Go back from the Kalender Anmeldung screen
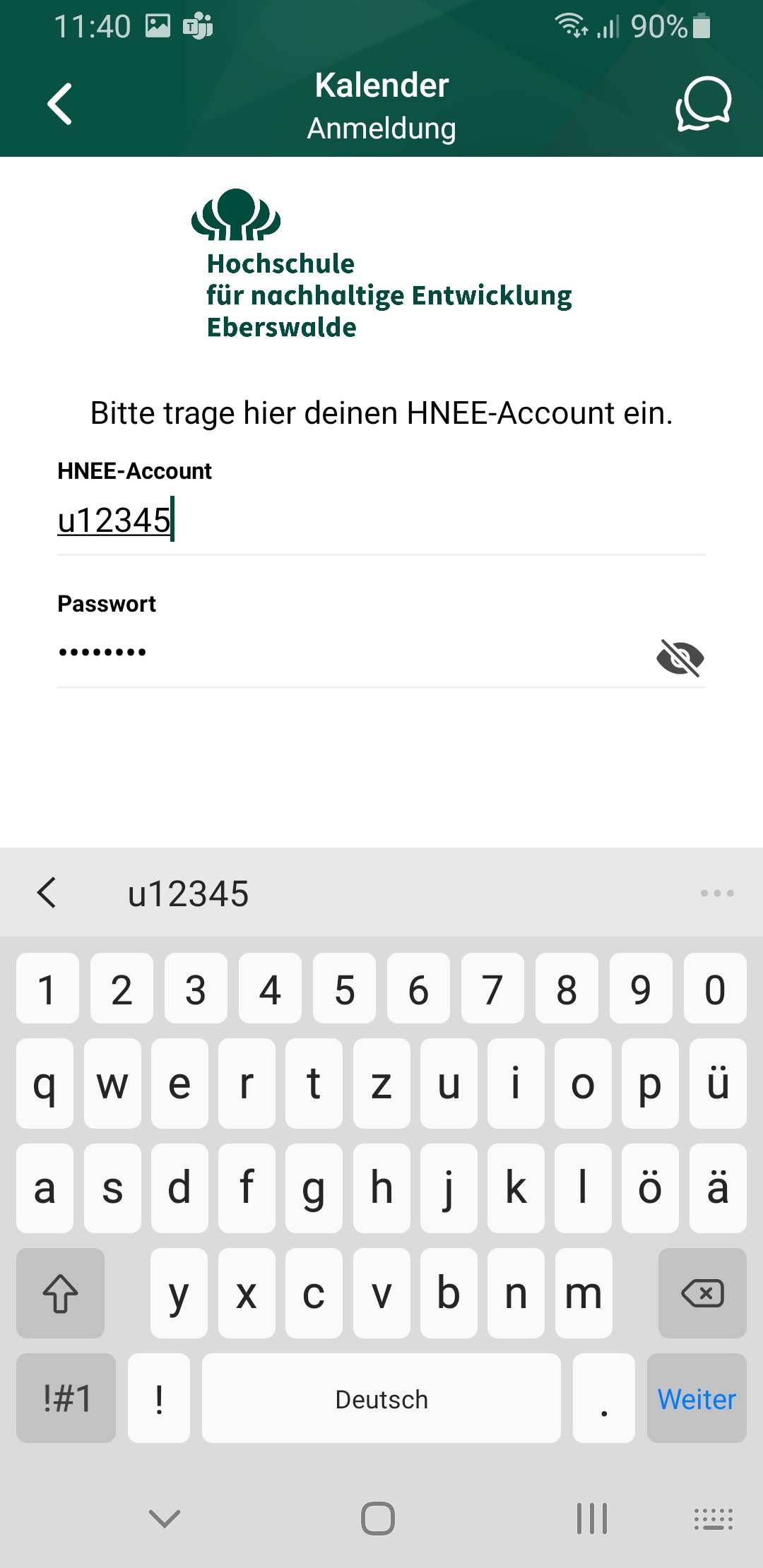763x1568 pixels. coord(60,104)
